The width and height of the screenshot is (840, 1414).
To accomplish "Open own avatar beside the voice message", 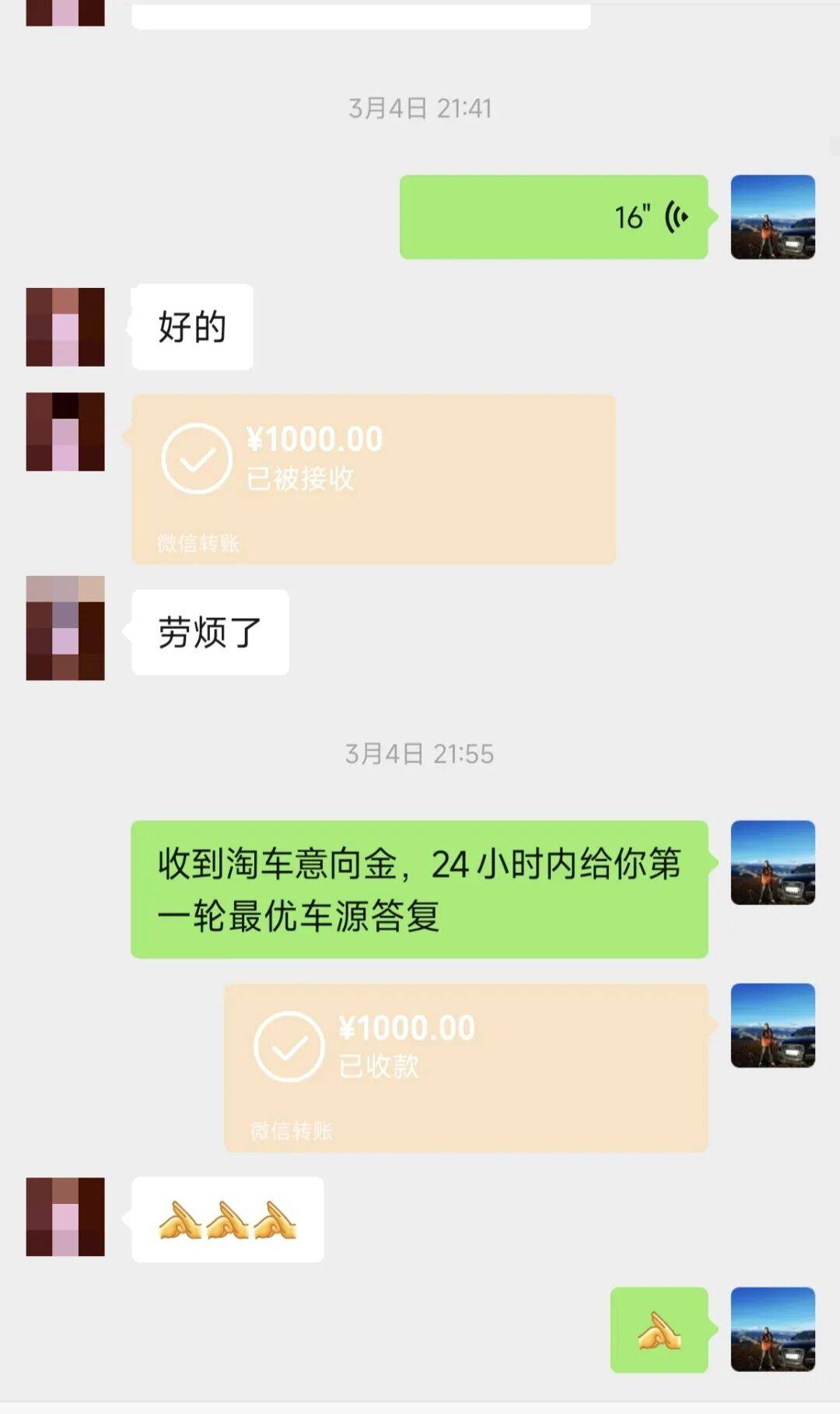I will [x=772, y=217].
